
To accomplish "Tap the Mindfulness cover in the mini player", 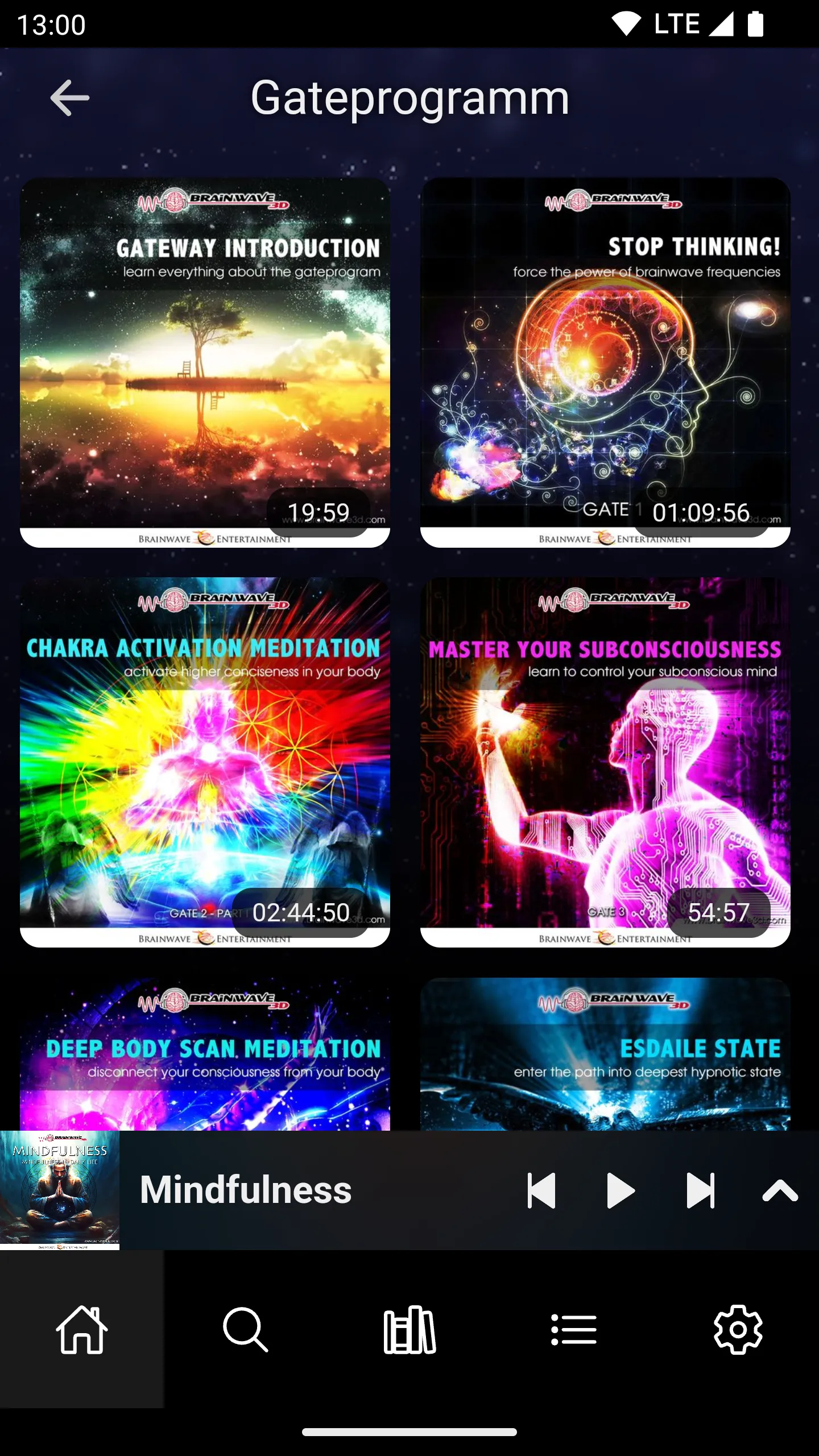I will [x=60, y=1190].
